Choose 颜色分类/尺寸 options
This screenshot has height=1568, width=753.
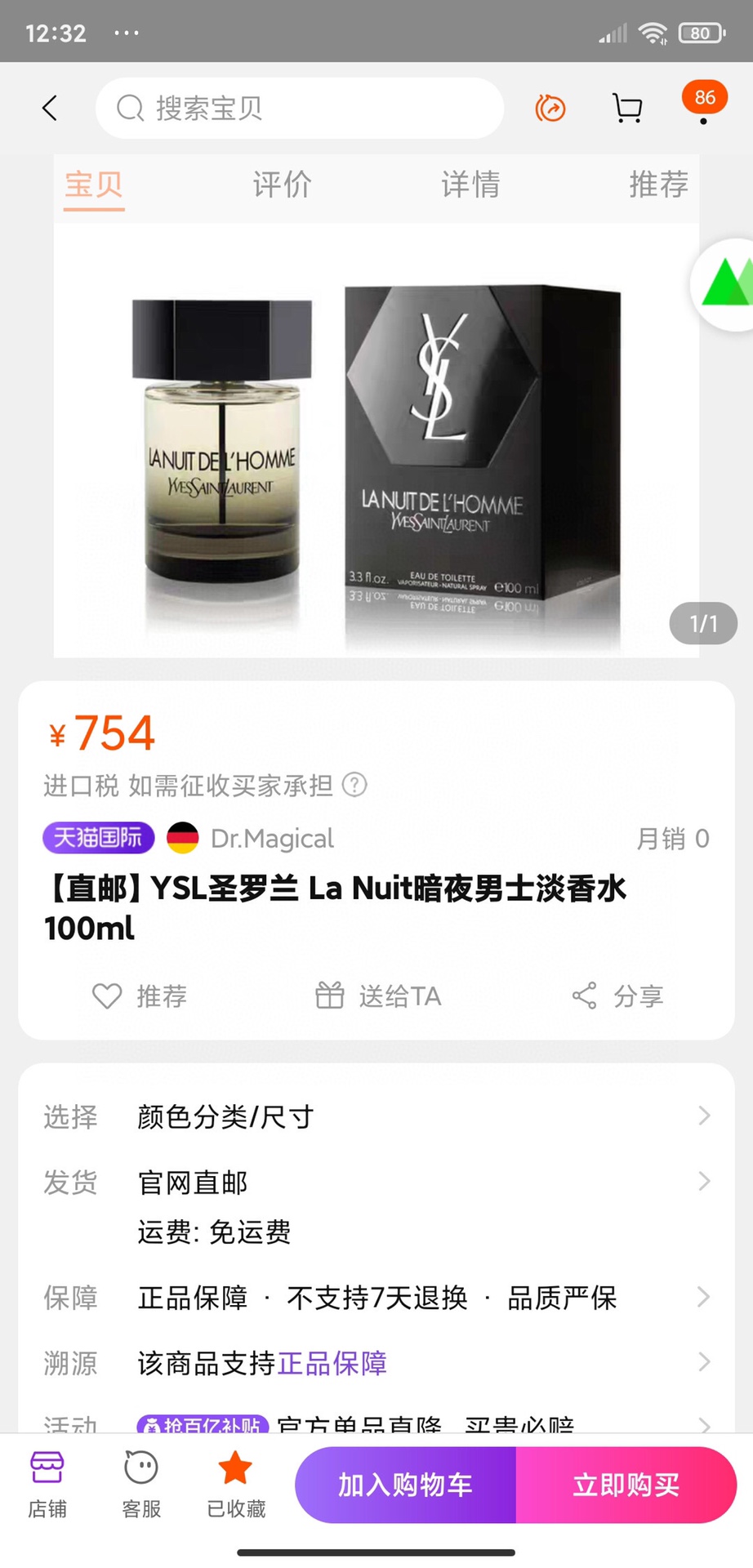pyautogui.click(x=376, y=1116)
